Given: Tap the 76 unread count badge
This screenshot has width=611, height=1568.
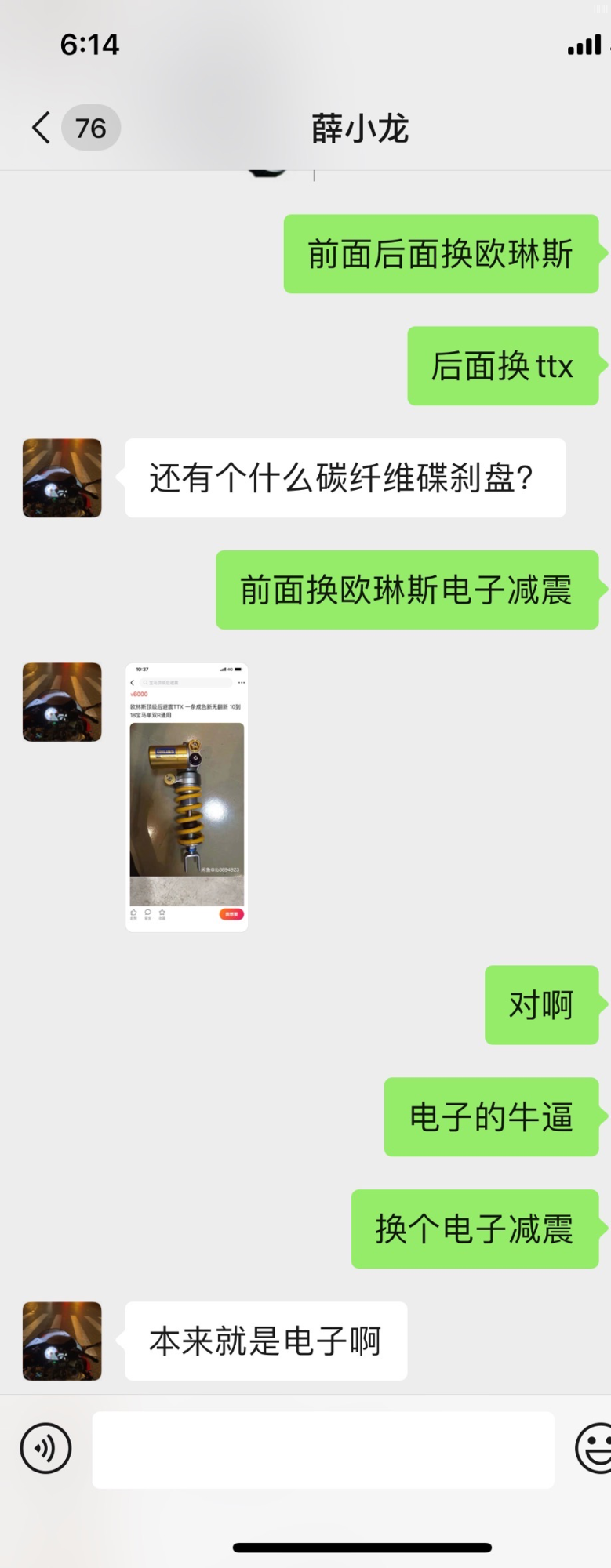Looking at the screenshot, I should (89, 128).
